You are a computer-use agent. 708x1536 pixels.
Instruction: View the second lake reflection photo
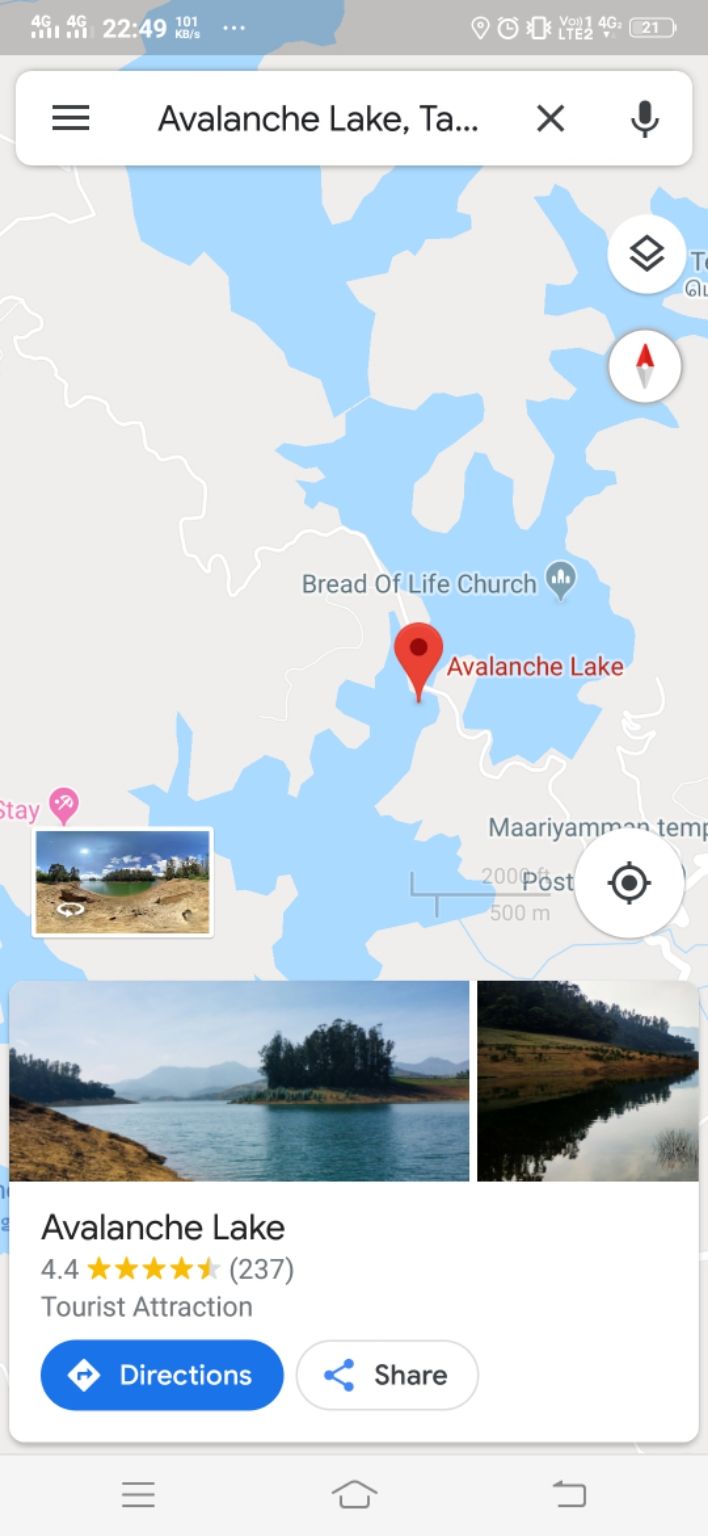coord(588,1080)
